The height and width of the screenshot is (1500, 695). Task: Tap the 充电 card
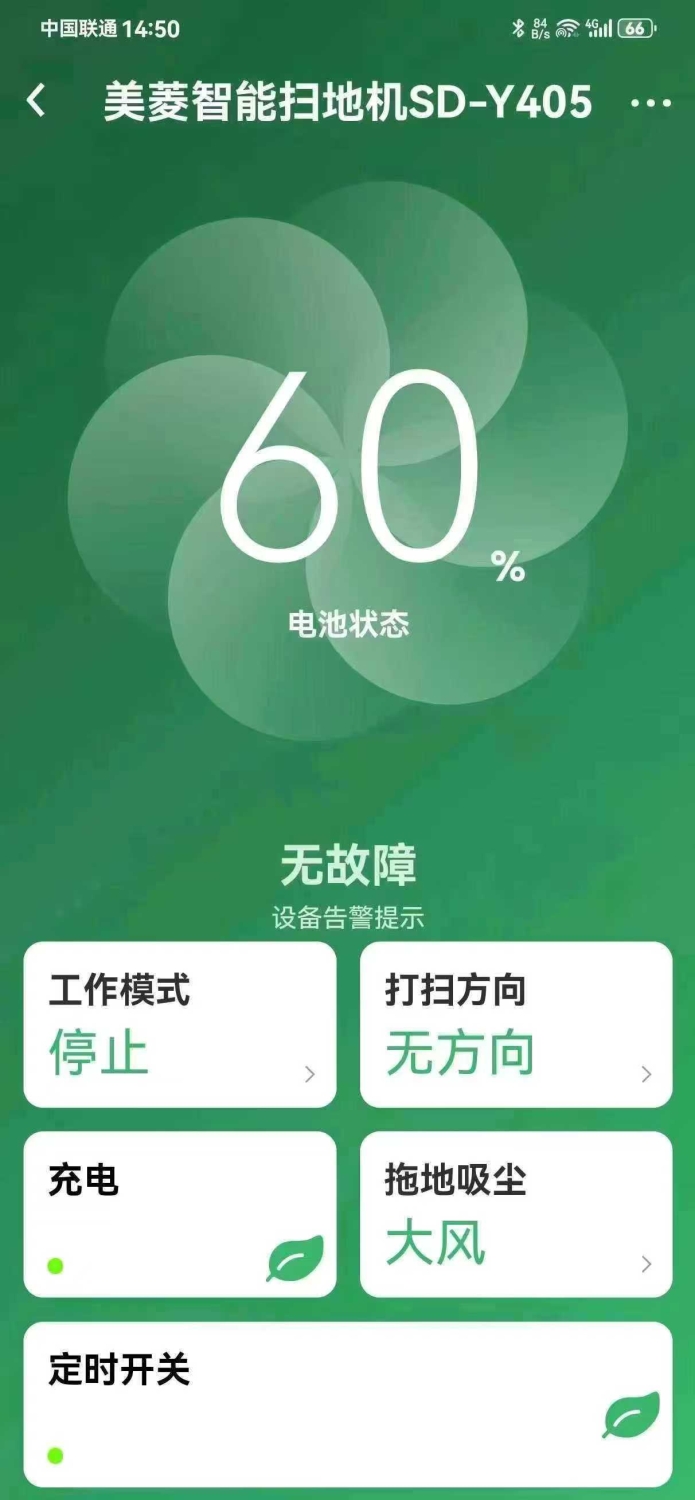coord(180,1214)
